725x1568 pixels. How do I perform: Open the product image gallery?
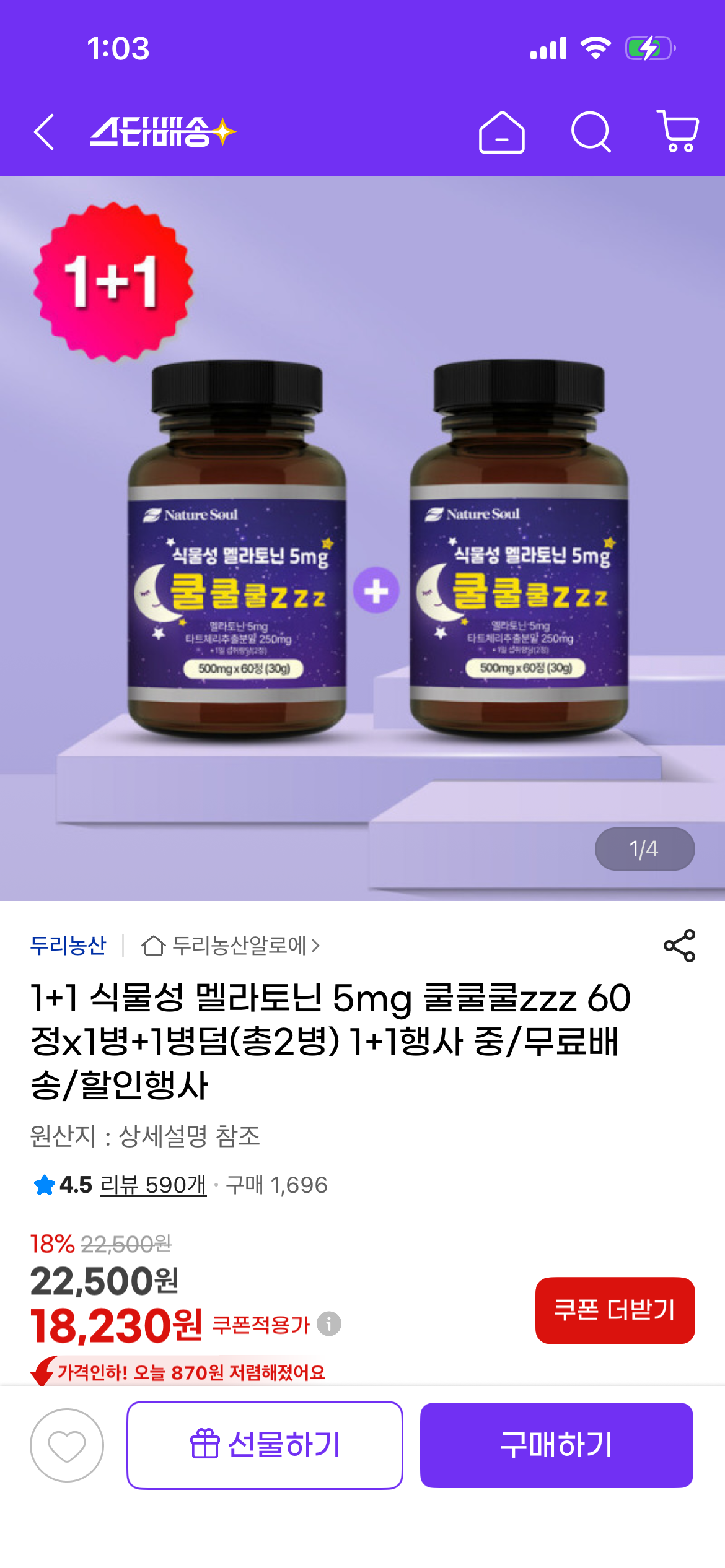[362, 539]
